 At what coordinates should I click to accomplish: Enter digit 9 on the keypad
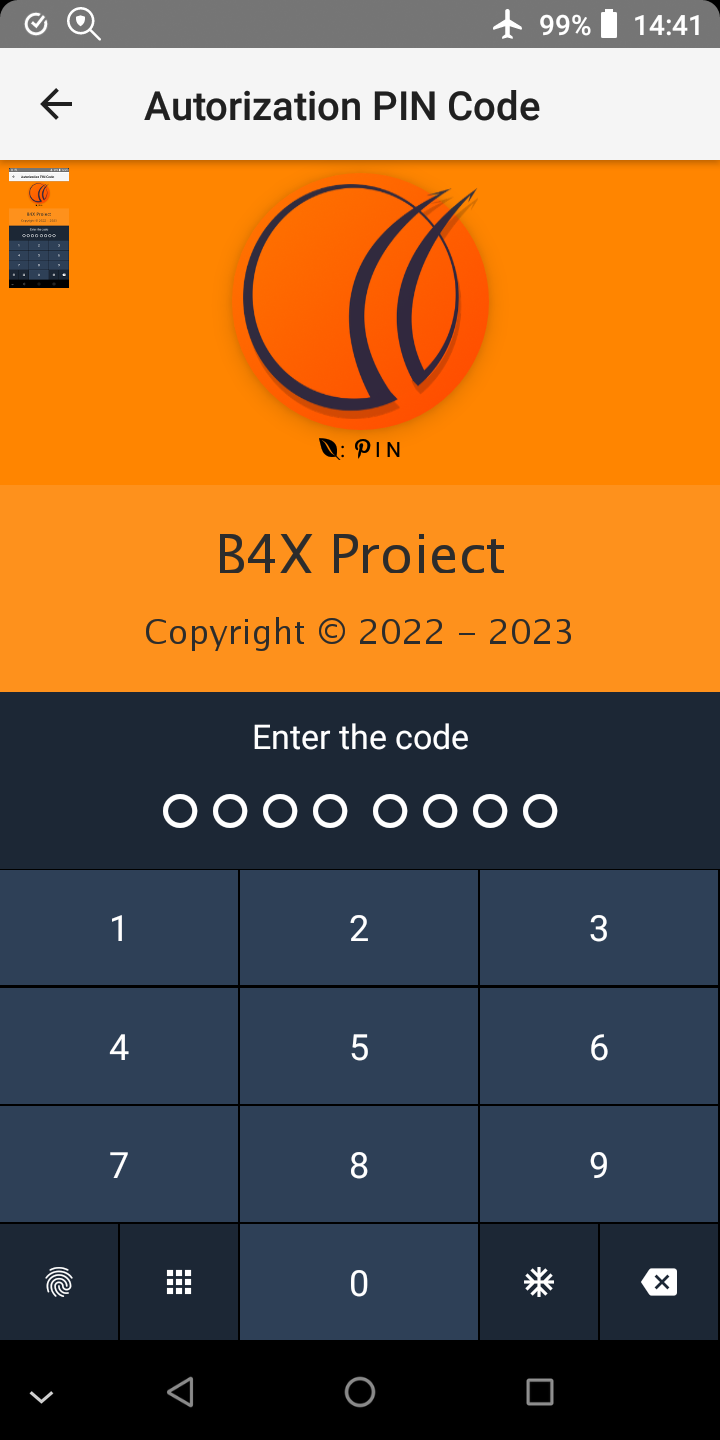(x=599, y=1165)
